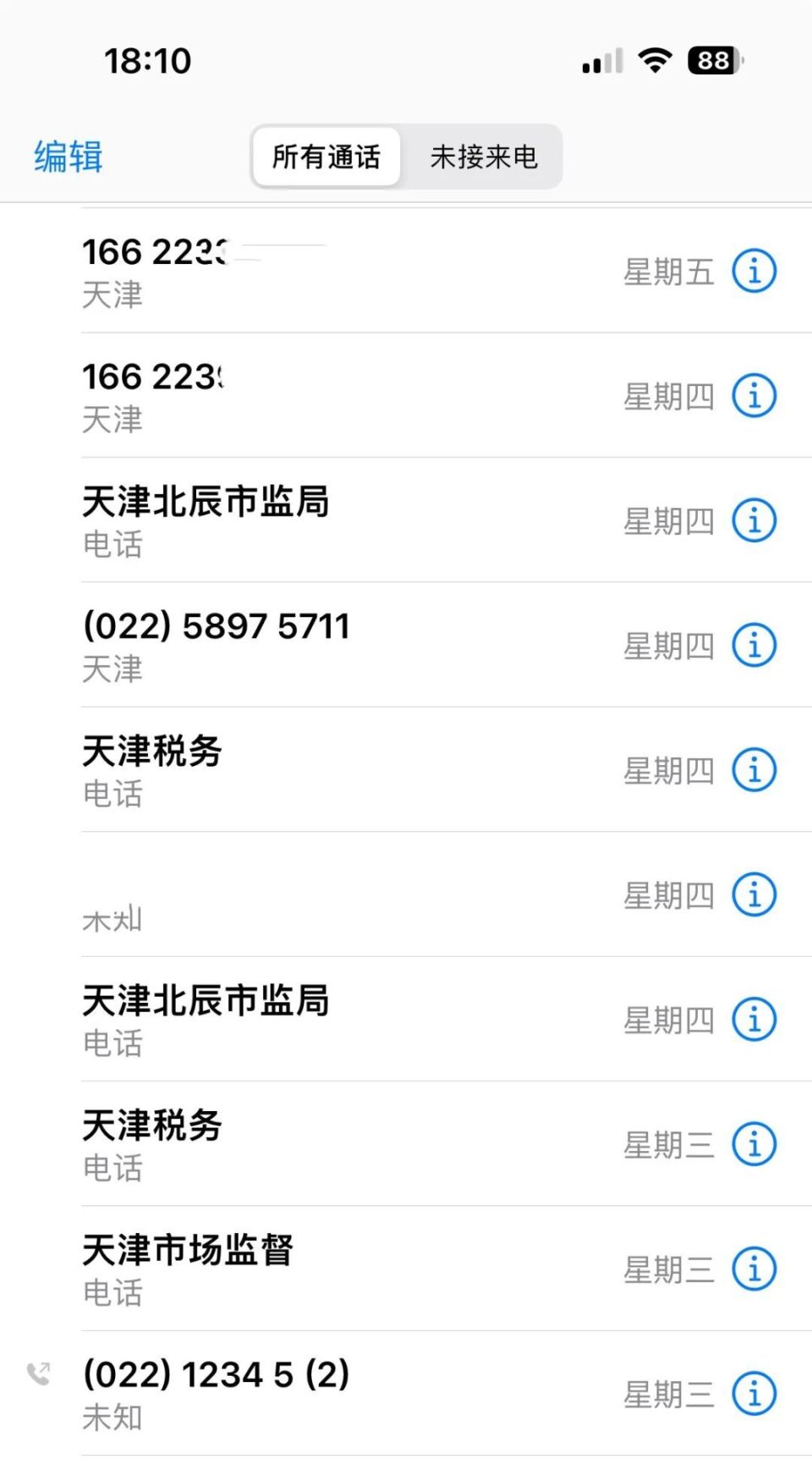Select the 所有通话 segment
The image size is (812, 1464).
326,157
